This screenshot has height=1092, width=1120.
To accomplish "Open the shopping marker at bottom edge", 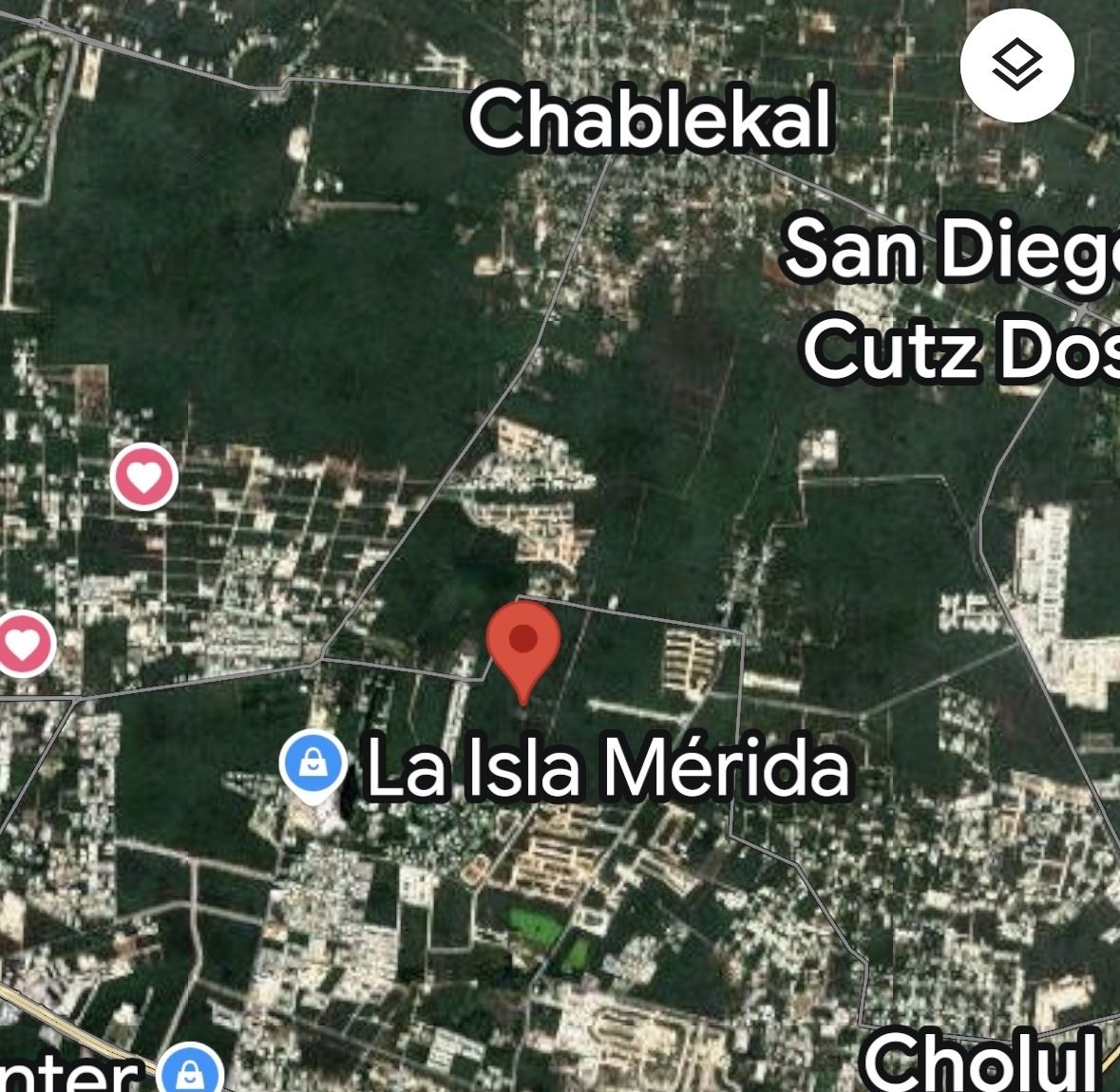I will 191,1072.
